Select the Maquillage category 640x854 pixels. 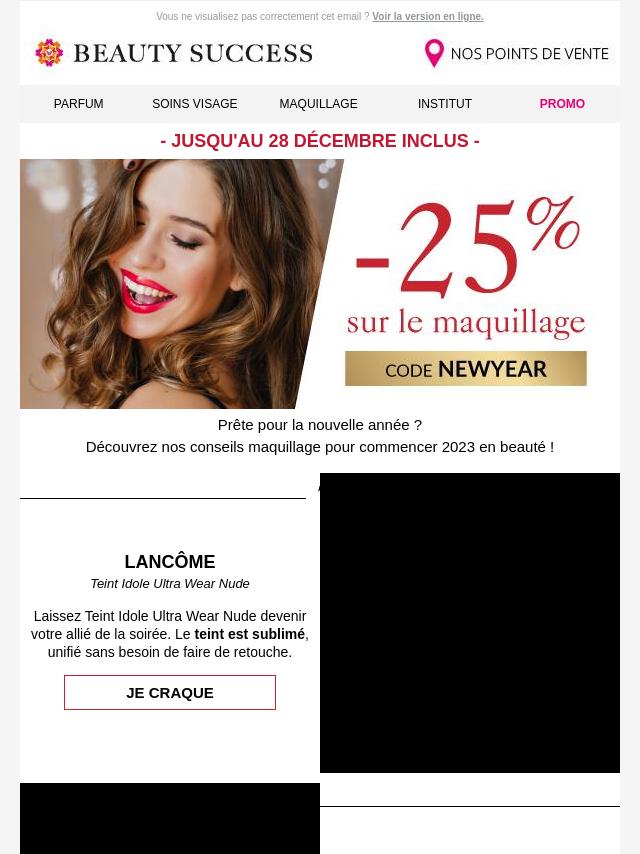(x=318, y=104)
